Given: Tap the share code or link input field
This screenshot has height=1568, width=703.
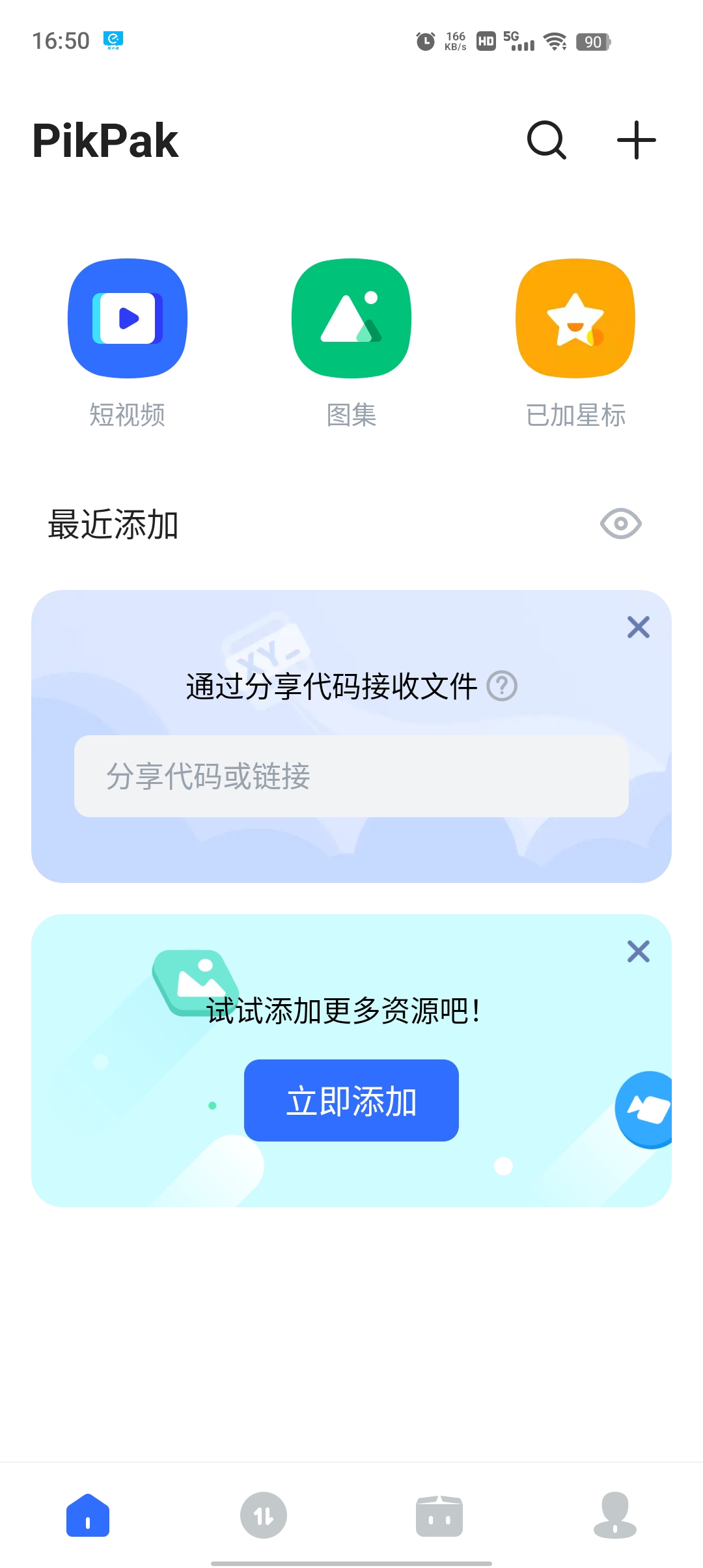Looking at the screenshot, I should tap(351, 777).
